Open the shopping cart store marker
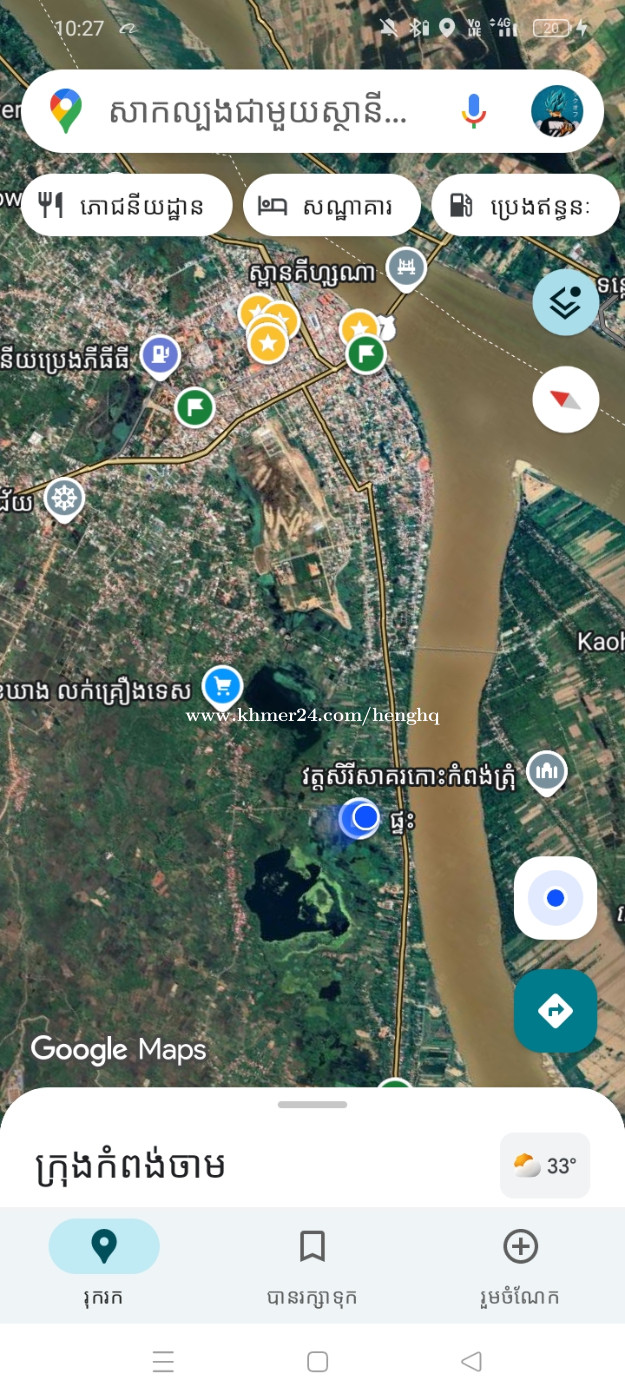Image resolution: width=625 pixels, height=1400 pixels. coord(222,687)
